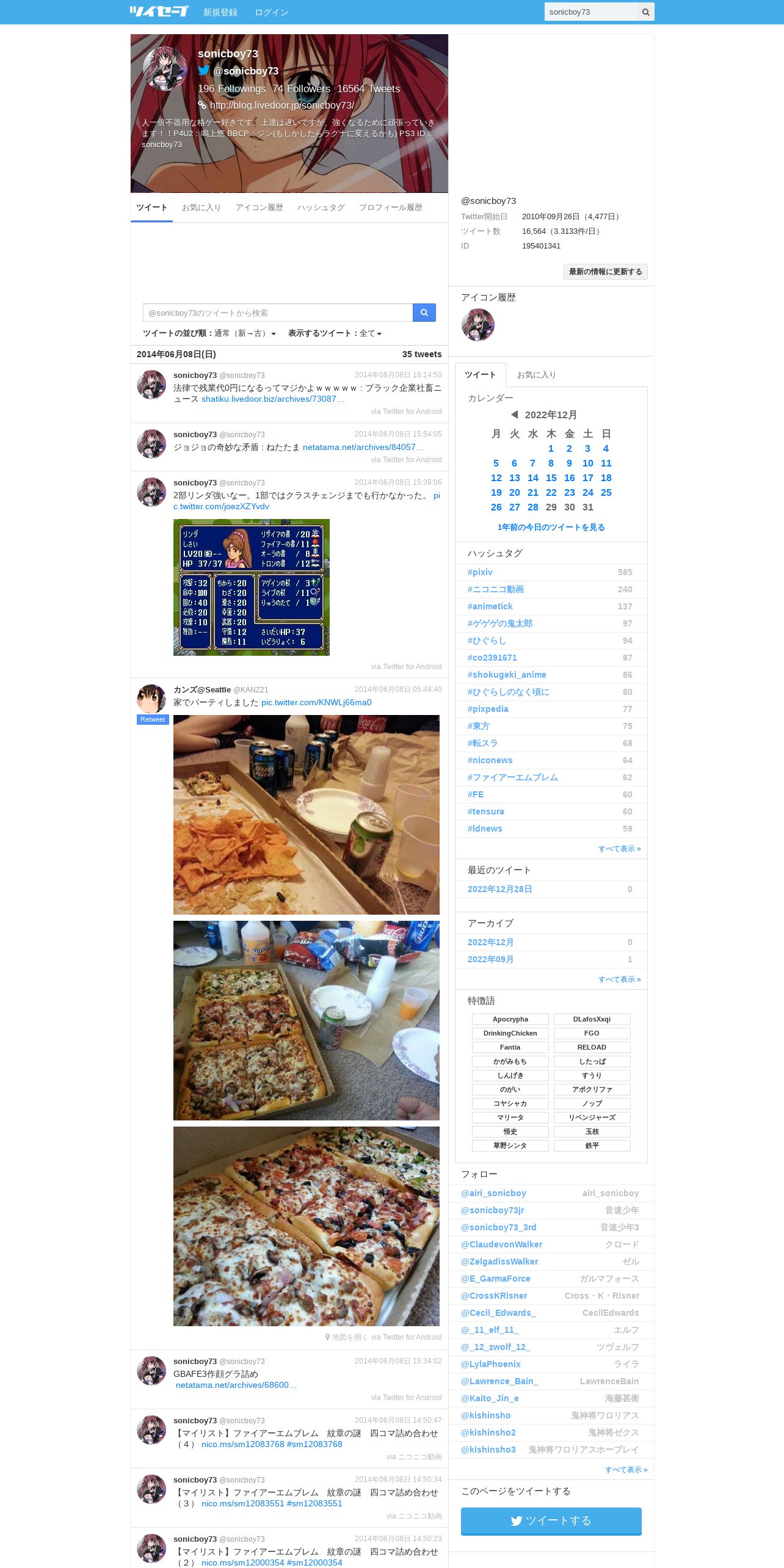Viewport: 784px width, 1568px height.
Task: Tap 最新の情報に更新する button
Action: 605,272
